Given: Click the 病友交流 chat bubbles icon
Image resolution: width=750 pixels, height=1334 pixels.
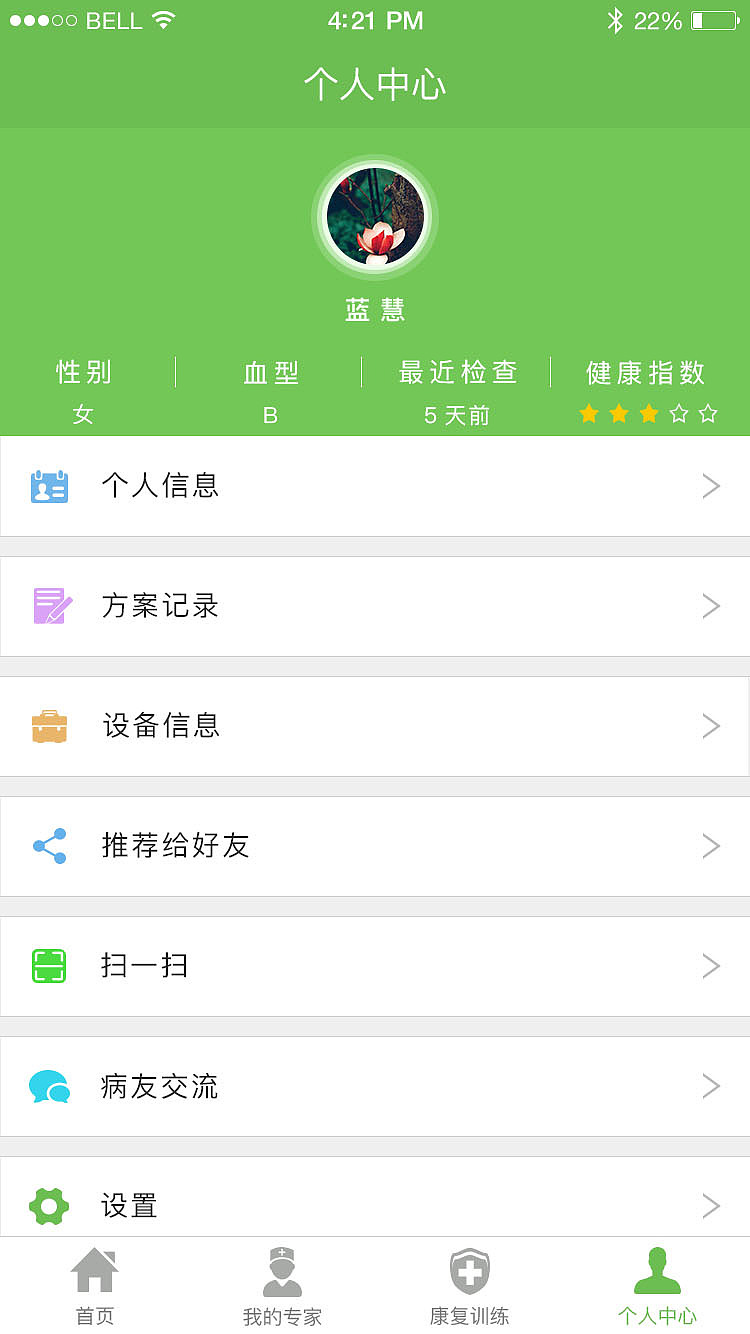Looking at the screenshot, I should 50,1086.
